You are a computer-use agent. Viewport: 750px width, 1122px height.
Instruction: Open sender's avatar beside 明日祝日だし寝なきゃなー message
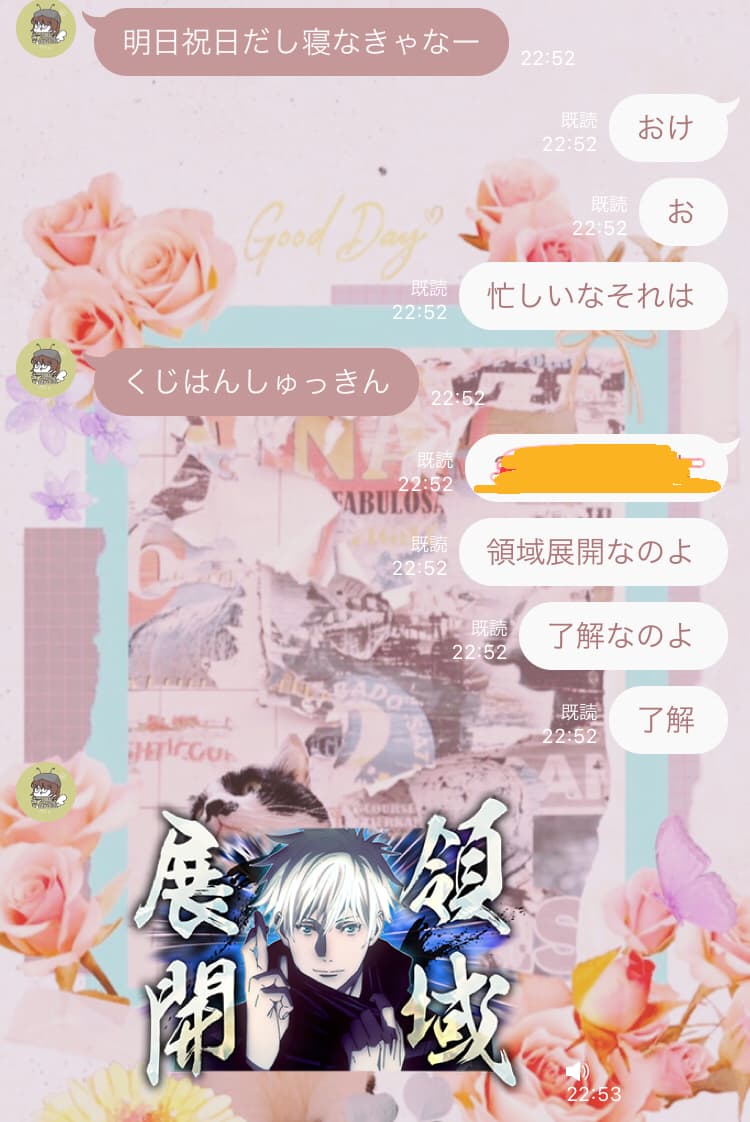(x=46, y=28)
